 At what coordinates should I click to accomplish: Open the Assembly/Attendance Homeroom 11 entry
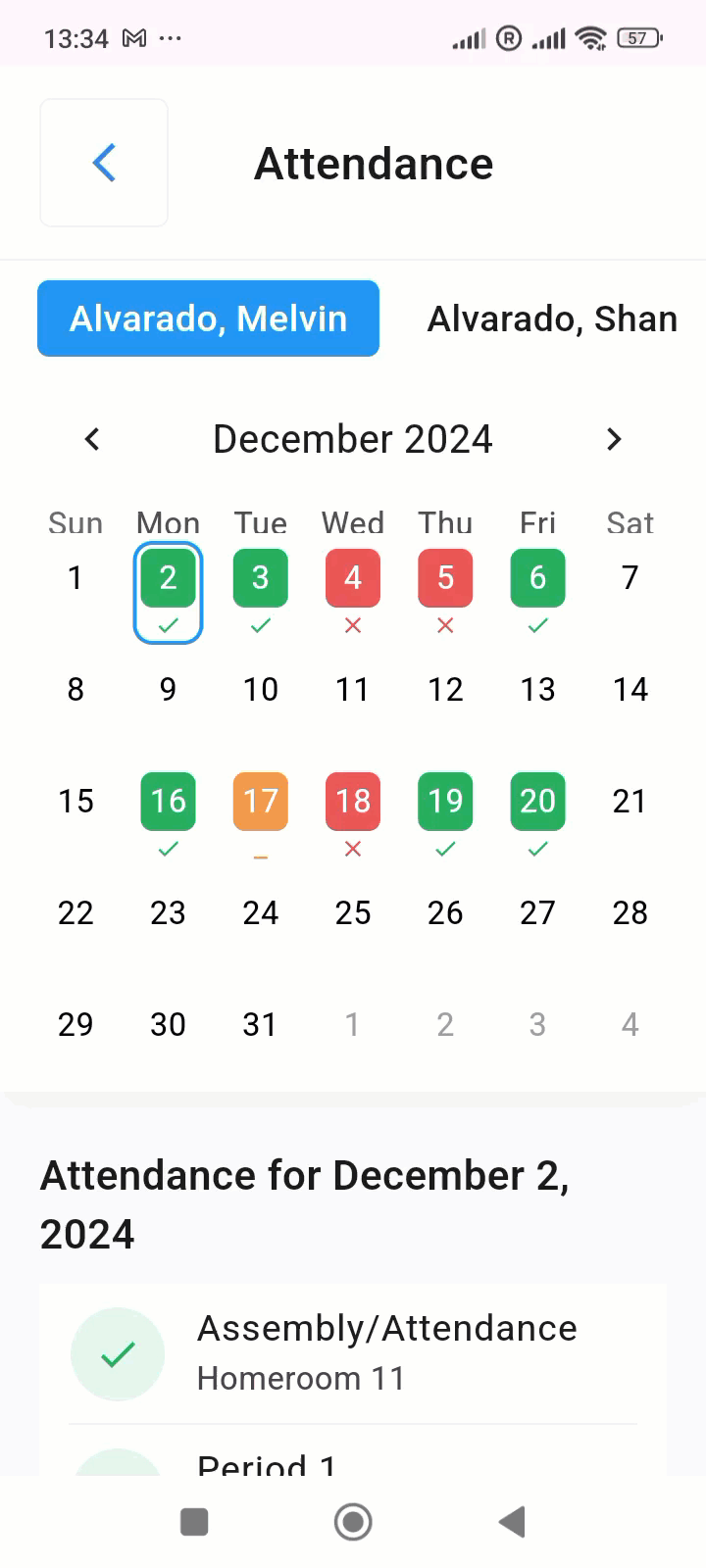pos(353,1353)
